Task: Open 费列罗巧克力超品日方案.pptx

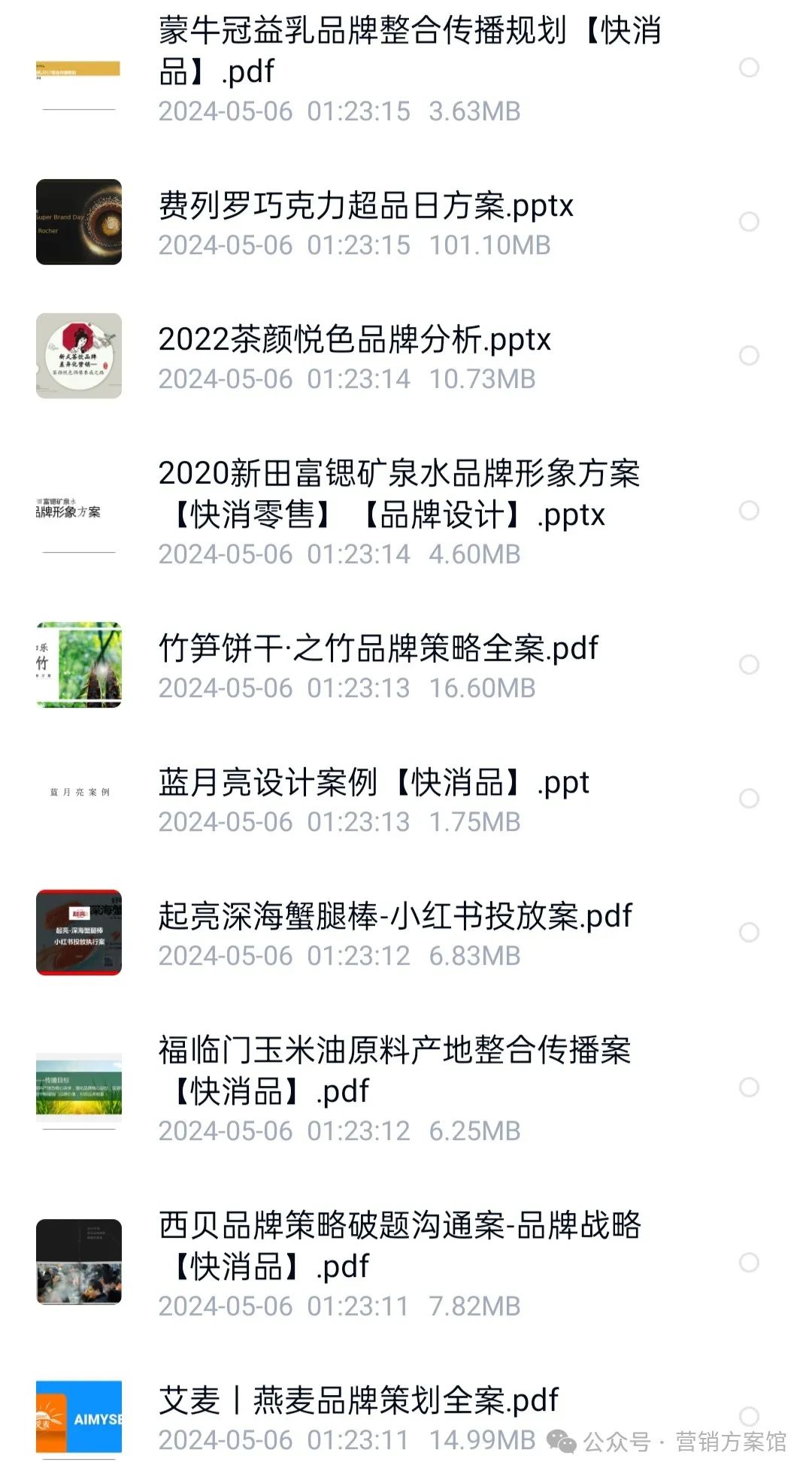Action: point(366,206)
